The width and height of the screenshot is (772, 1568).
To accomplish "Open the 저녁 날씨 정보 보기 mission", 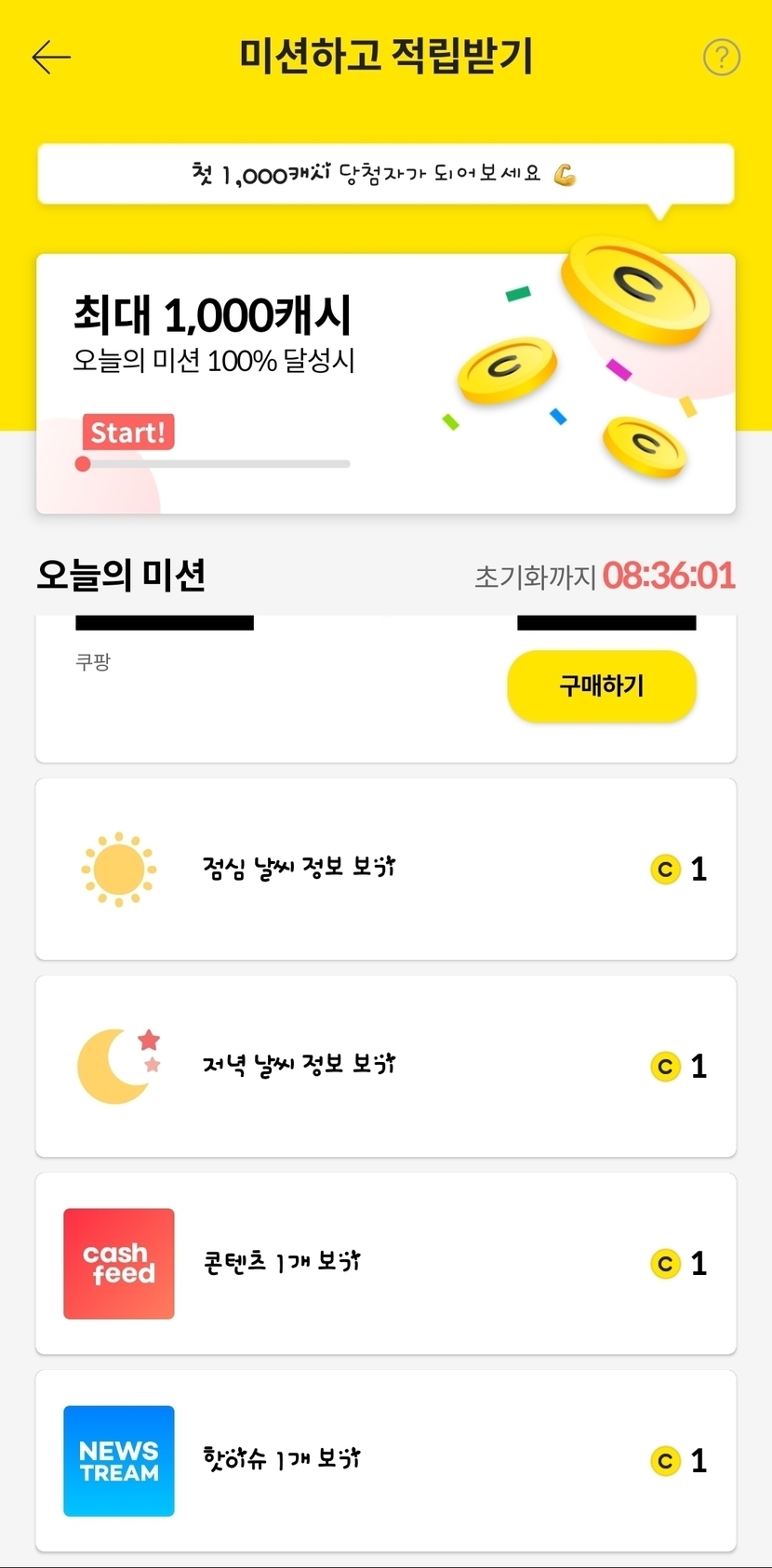I will 385,1066.
